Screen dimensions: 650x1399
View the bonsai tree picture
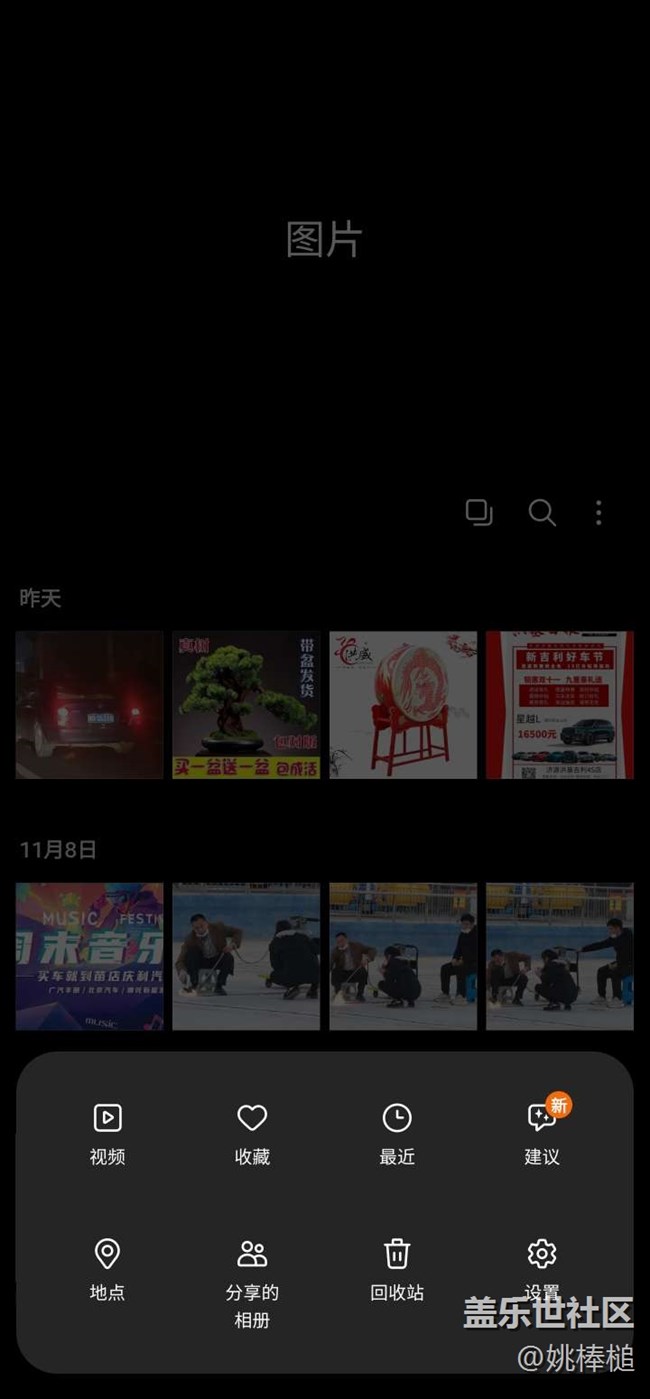[246, 704]
